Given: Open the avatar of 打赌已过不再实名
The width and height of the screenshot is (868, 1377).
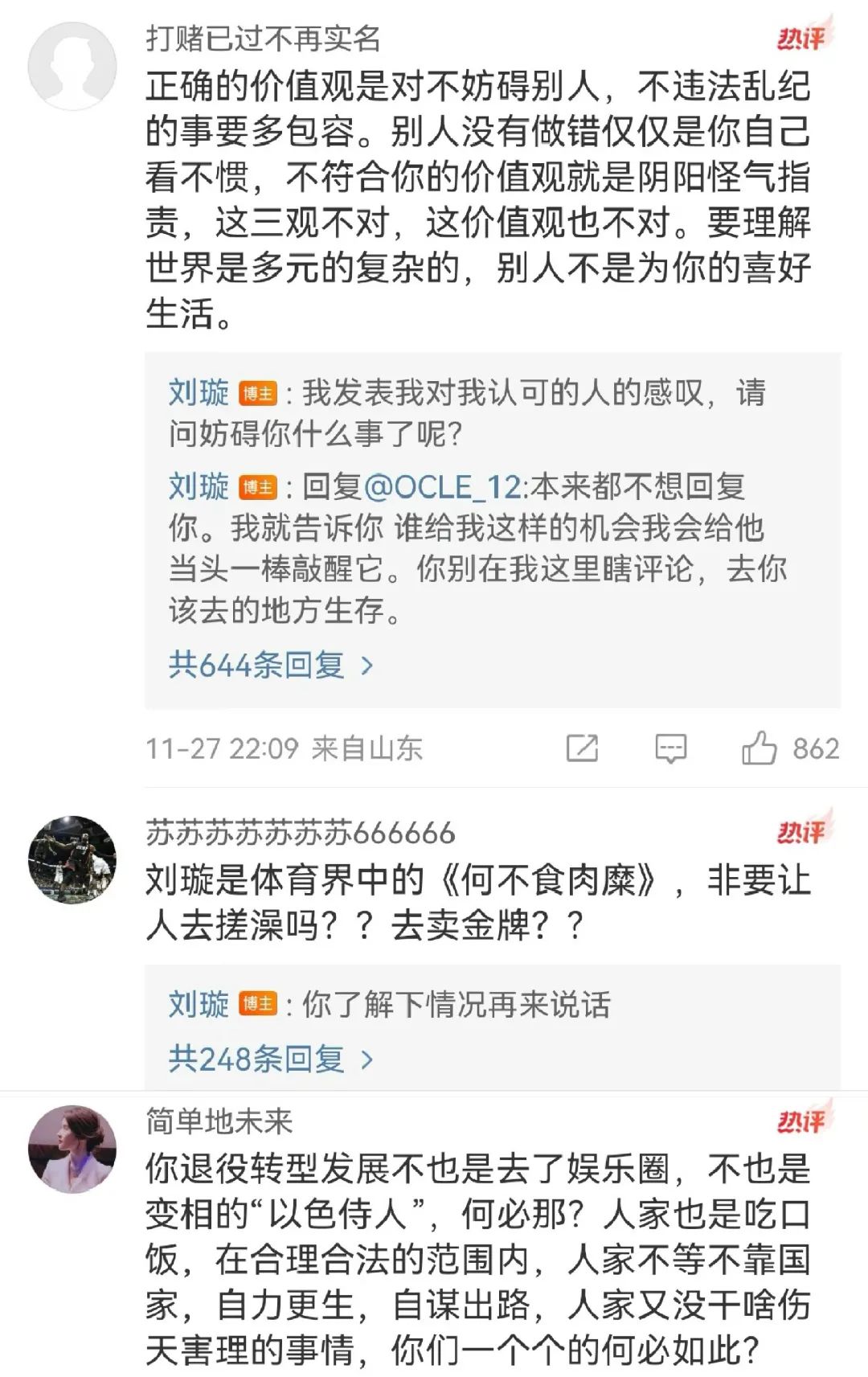Looking at the screenshot, I should click(x=72, y=66).
